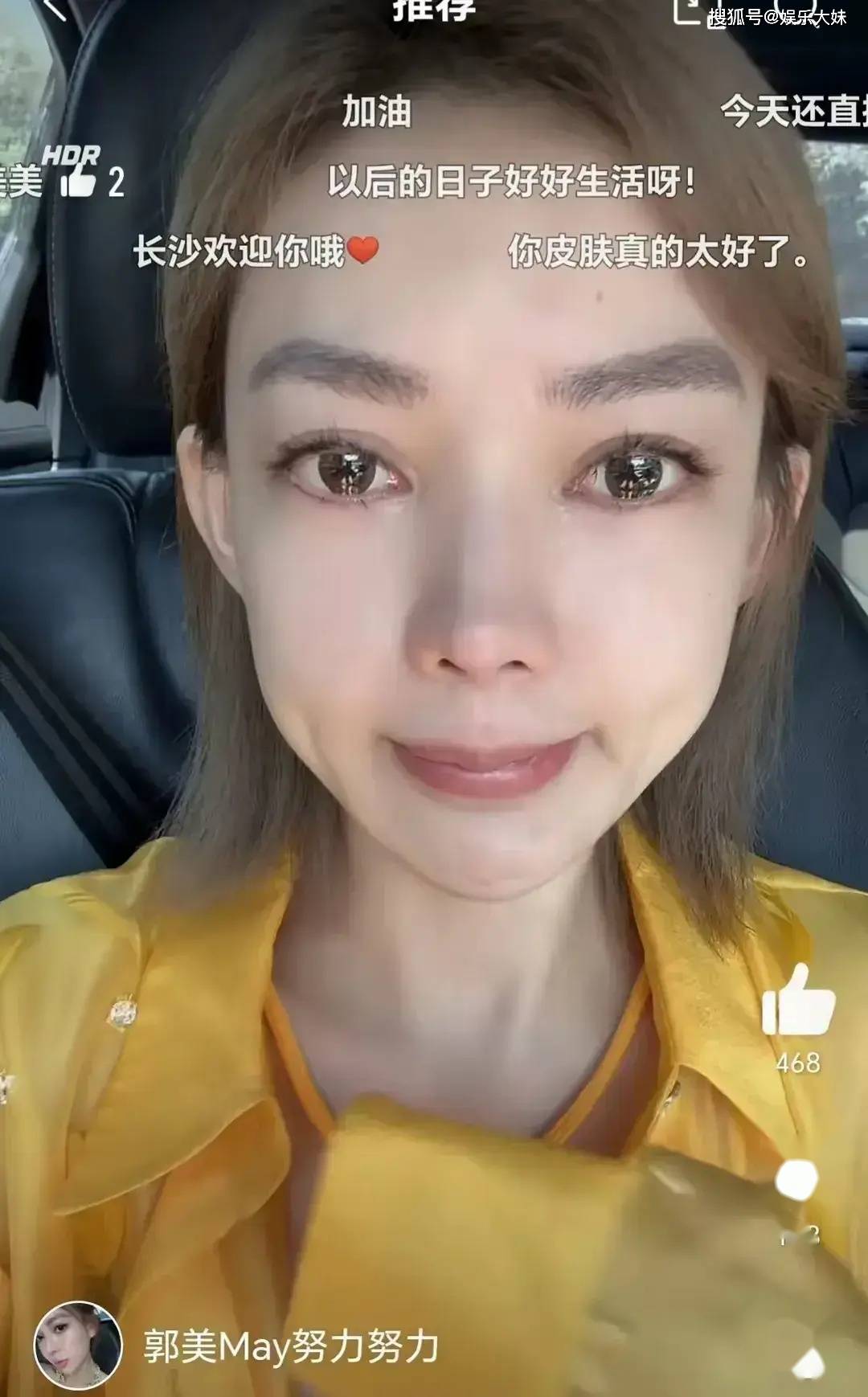Viewport: 868px width, 1397px height.
Task: Go back using the top-left arrow
Action: pyautogui.click(x=55, y=8)
